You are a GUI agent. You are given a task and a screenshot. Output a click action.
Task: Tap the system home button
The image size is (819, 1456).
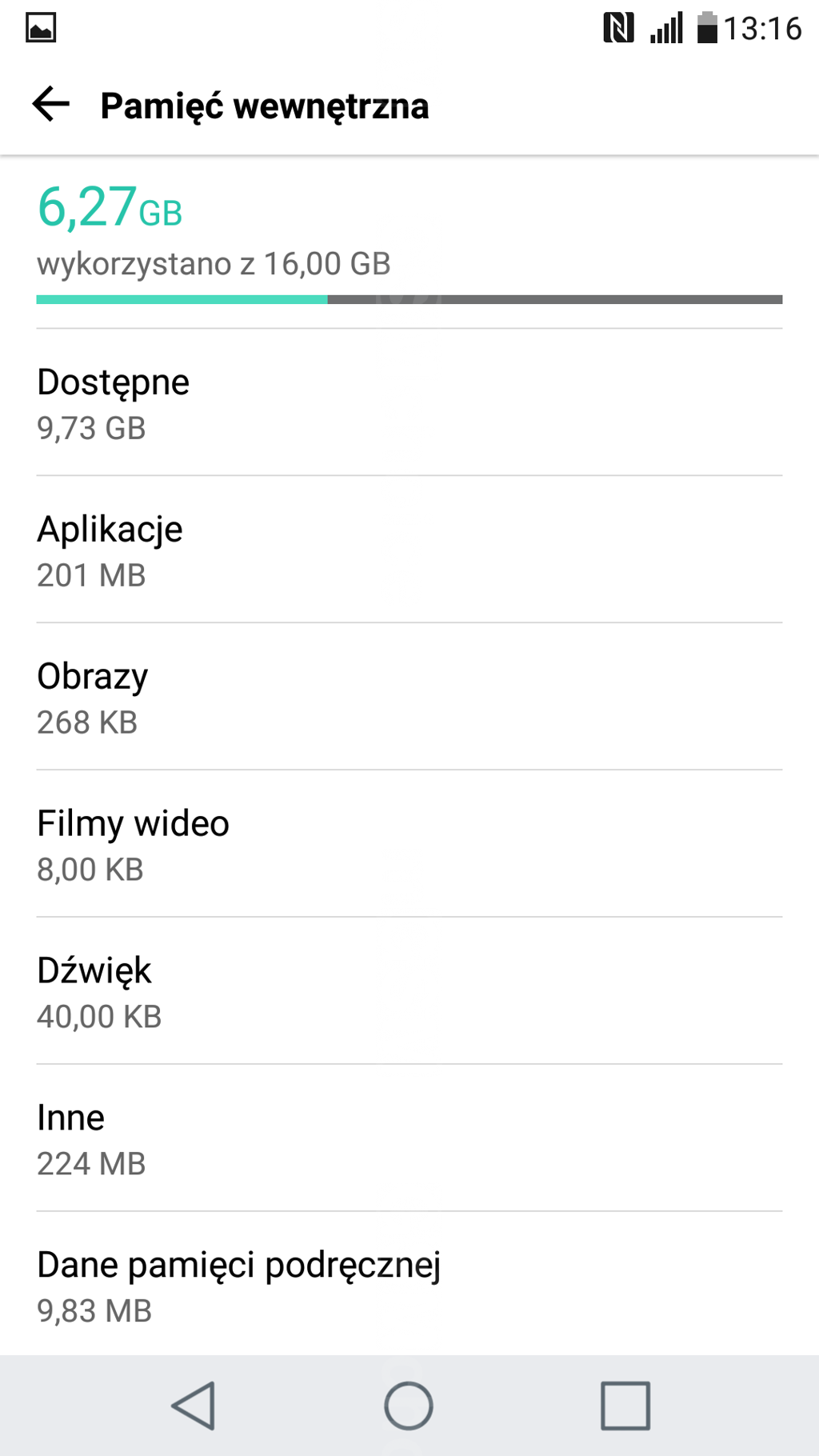point(409,1406)
